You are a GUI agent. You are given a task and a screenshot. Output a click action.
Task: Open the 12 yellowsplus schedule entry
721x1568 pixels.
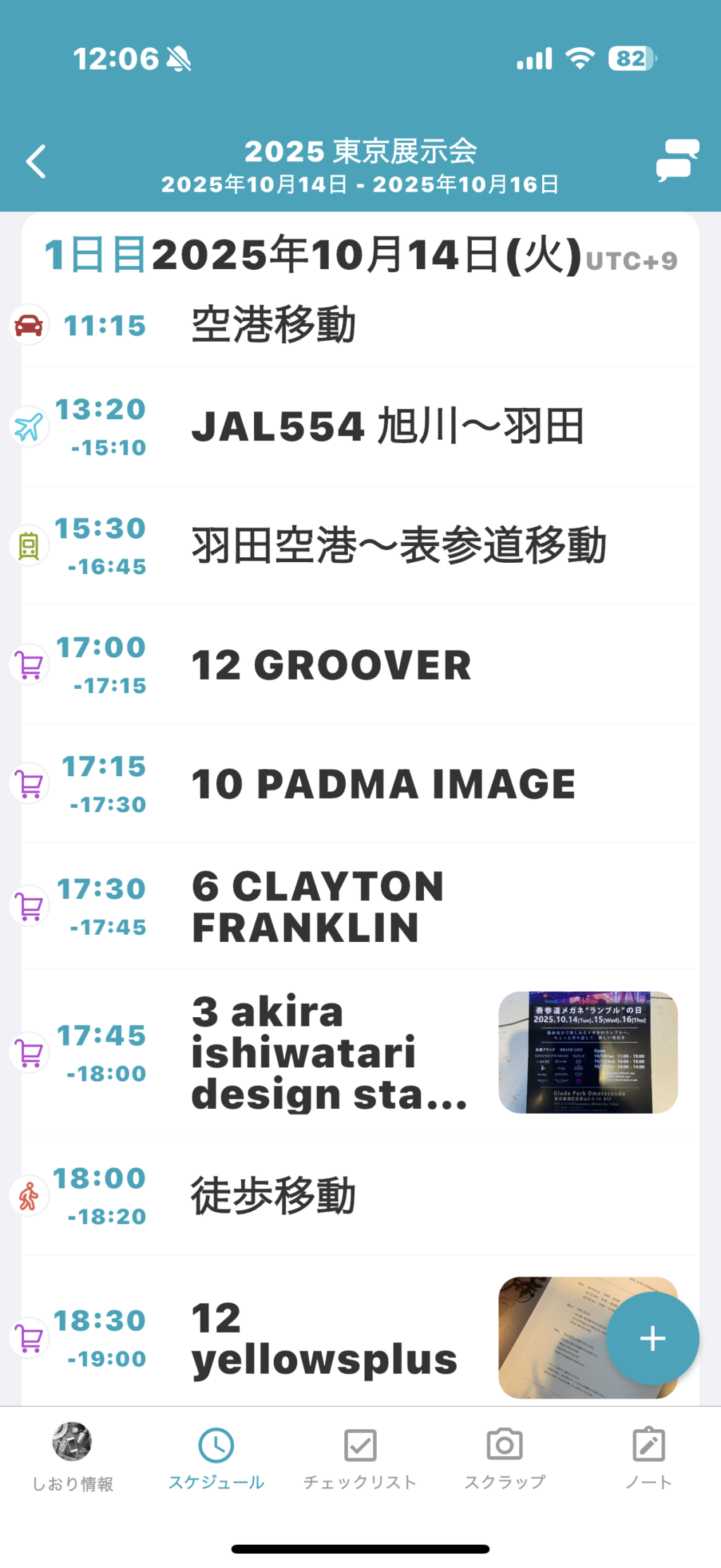(x=324, y=1338)
